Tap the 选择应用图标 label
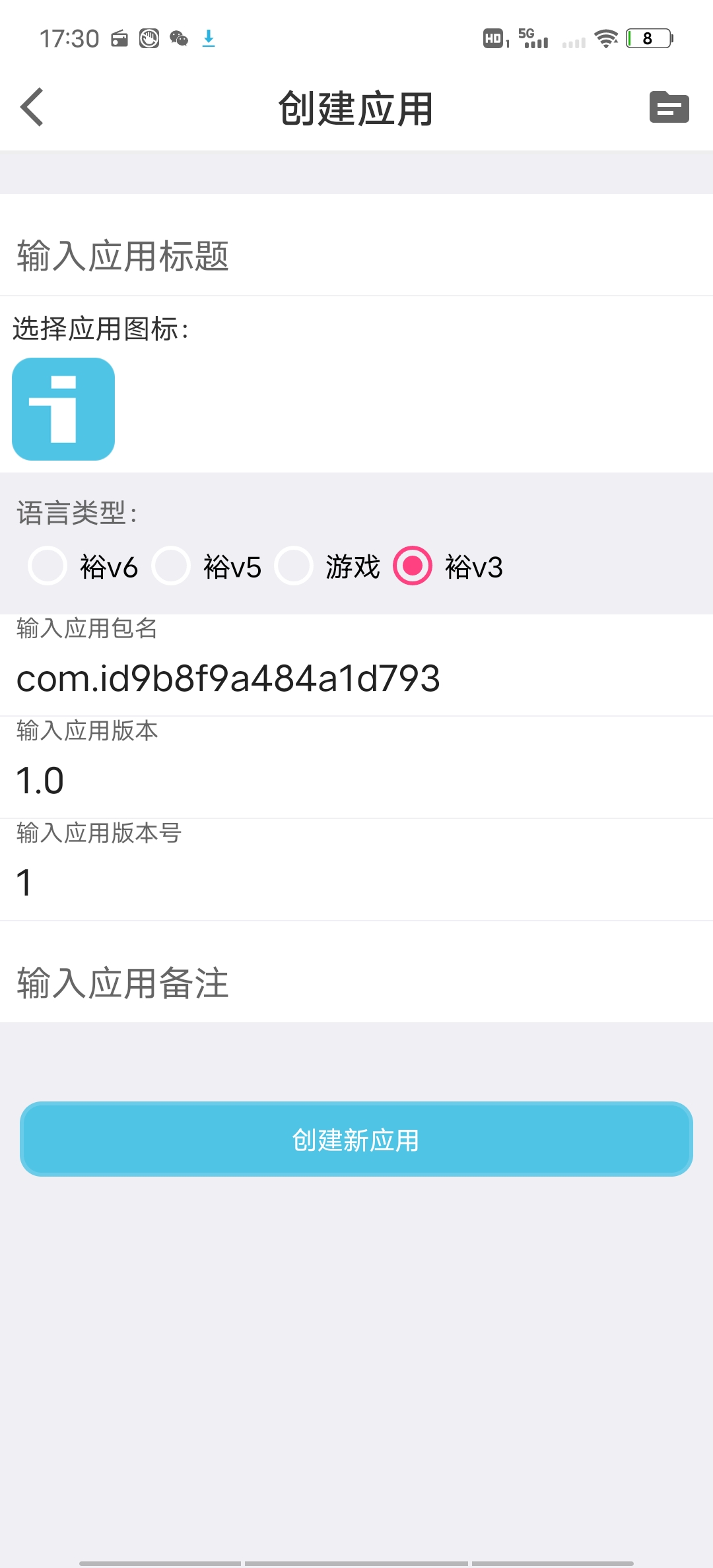This screenshot has width=713, height=1568. click(x=99, y=326)
